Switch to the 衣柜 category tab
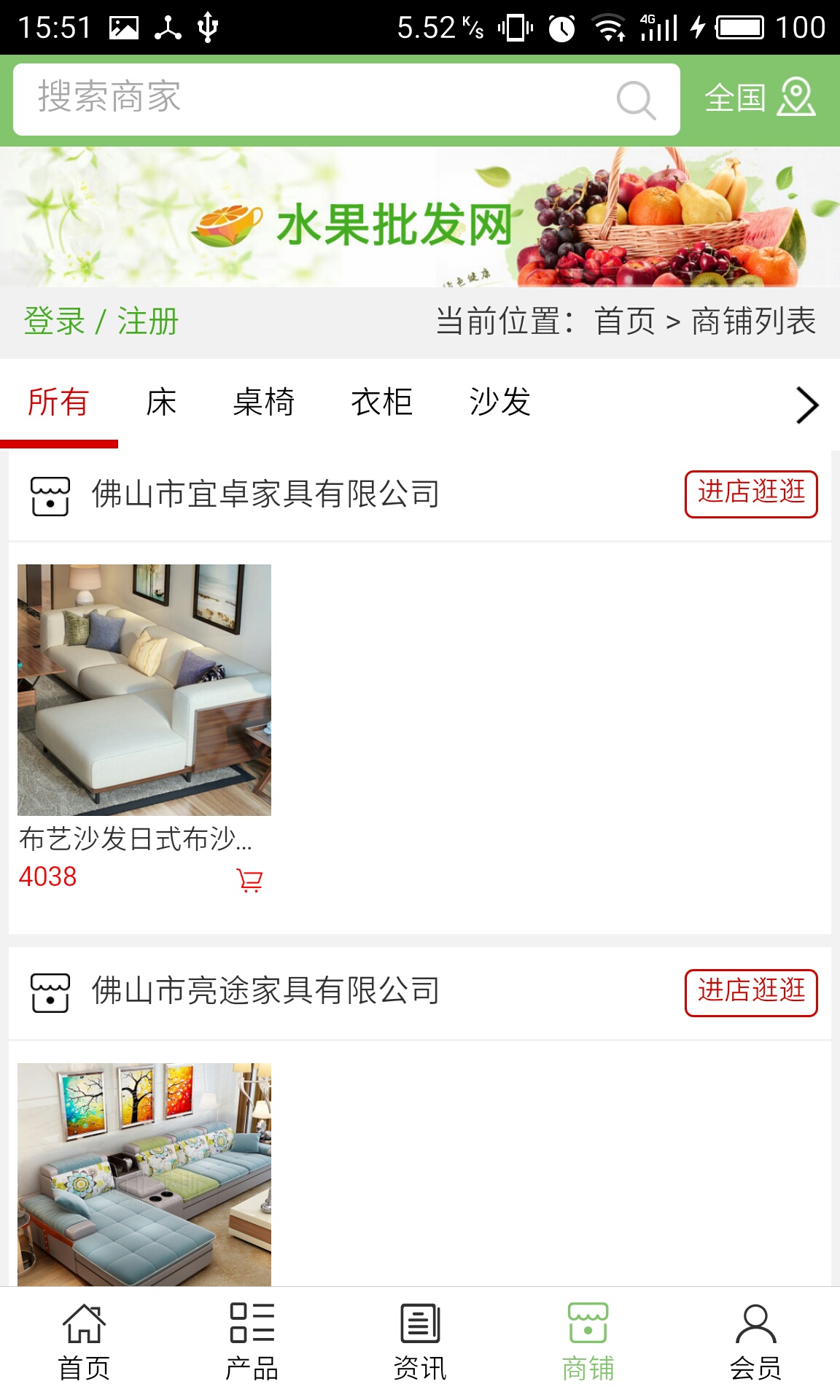The height and width of the screenshot is (1400, 840). [381, 402]
